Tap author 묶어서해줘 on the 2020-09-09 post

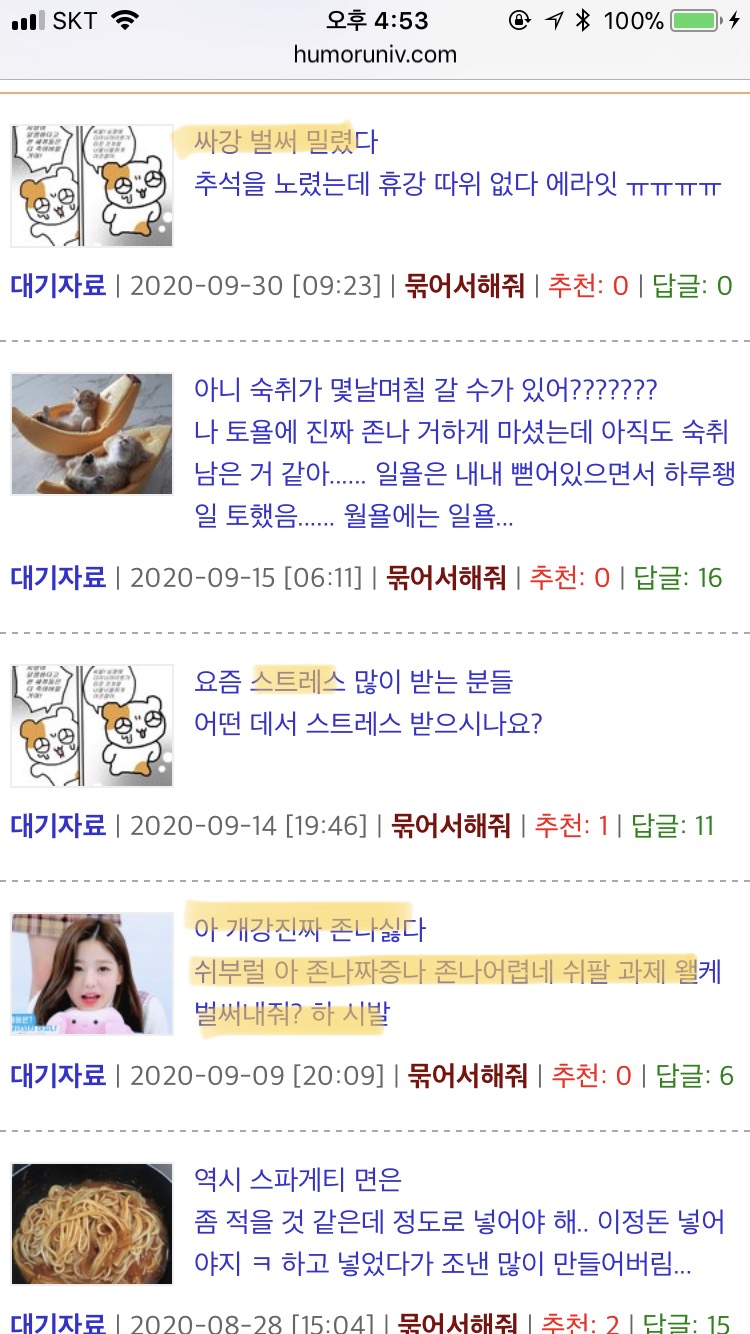tap(468, 1075)
